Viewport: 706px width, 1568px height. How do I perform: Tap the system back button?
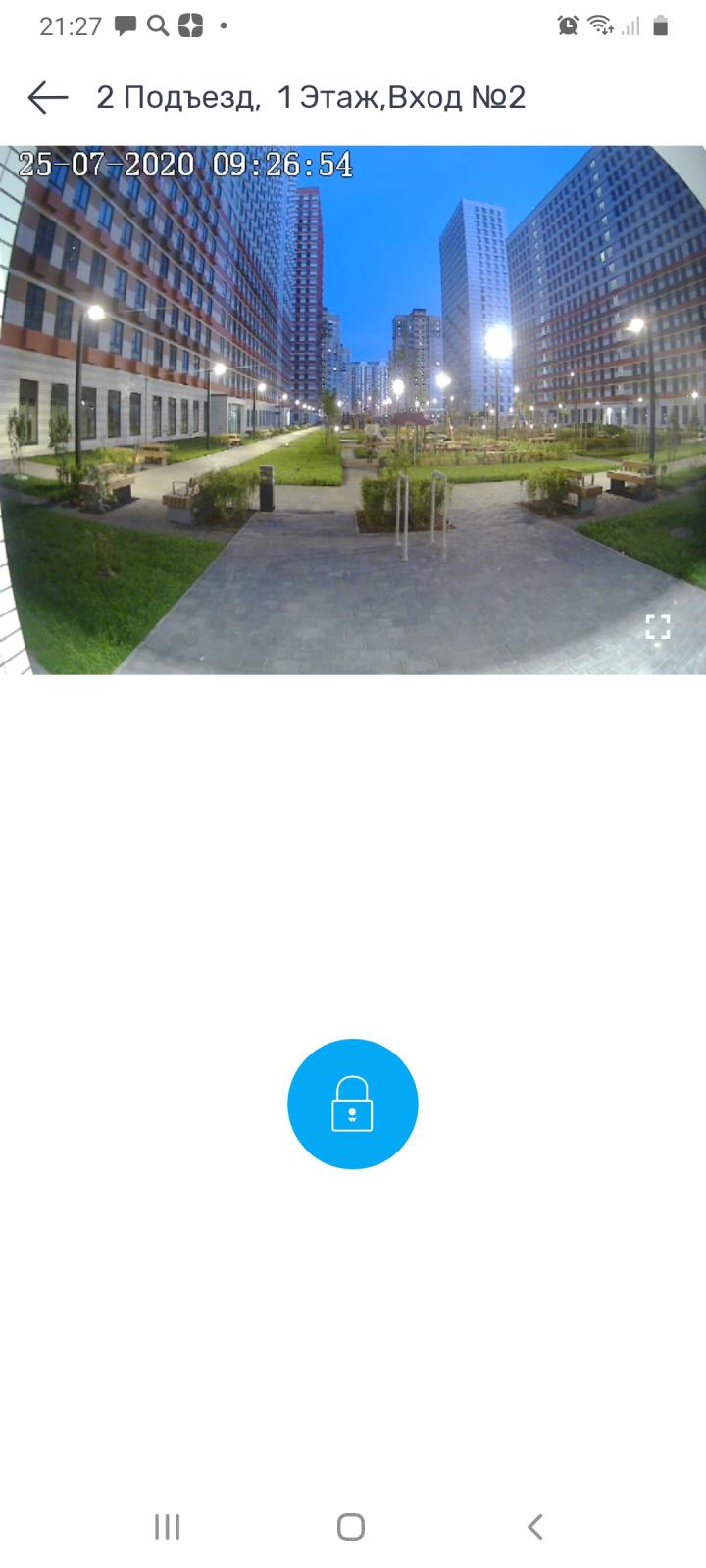535,1526
